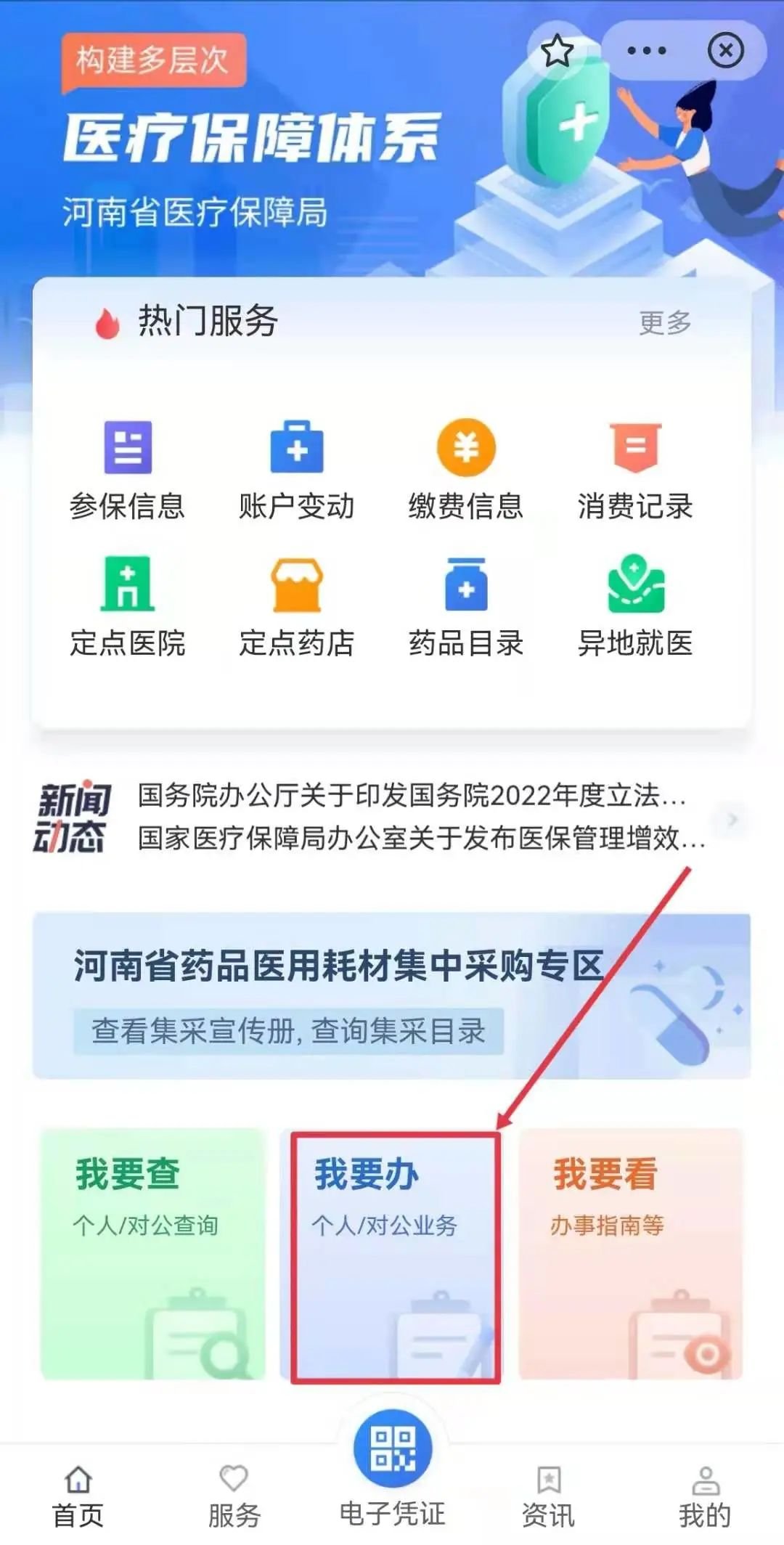
Task: Check 缴费信息
Action: coord(466,470)
